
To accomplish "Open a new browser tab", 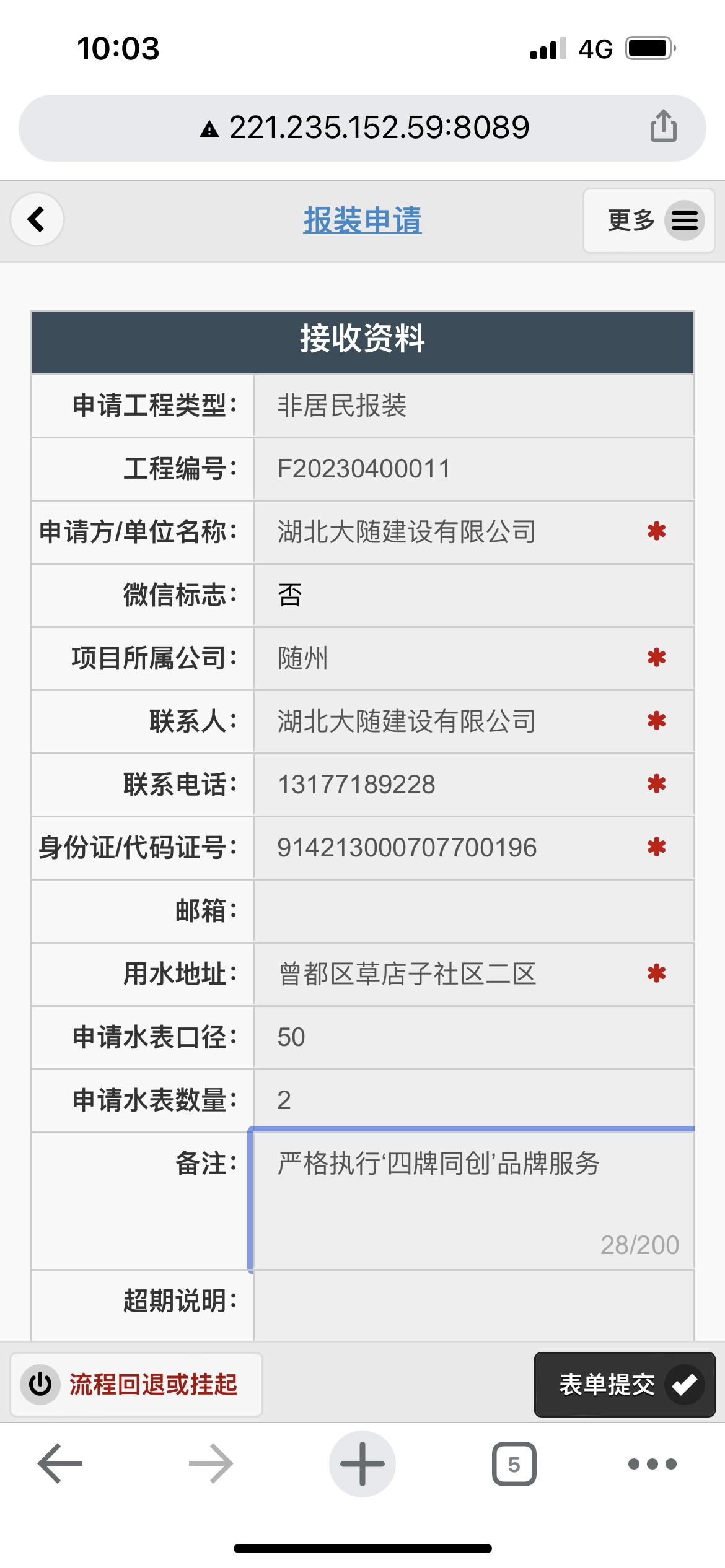I will [x=362, y=1464].
